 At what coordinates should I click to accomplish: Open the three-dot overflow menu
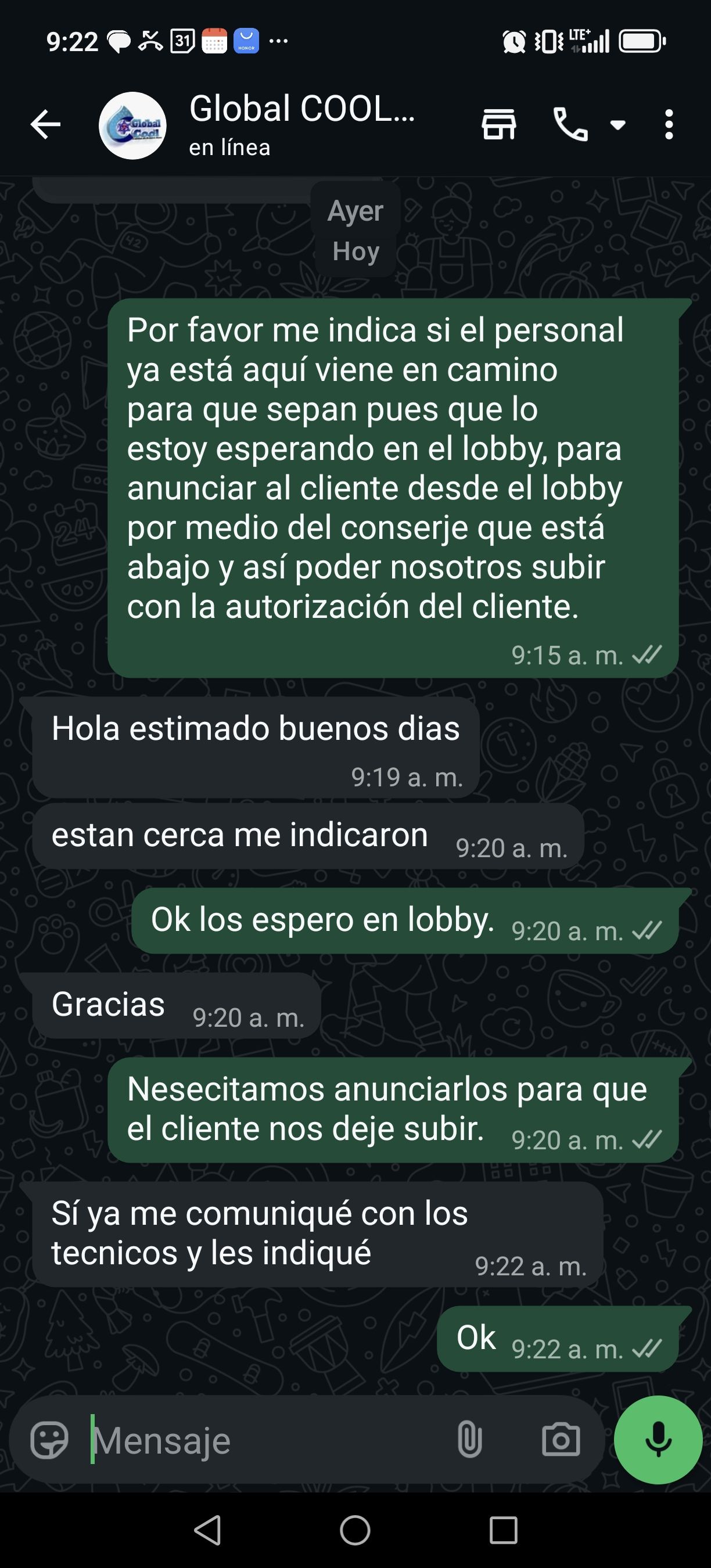click(x=669, y=125)
